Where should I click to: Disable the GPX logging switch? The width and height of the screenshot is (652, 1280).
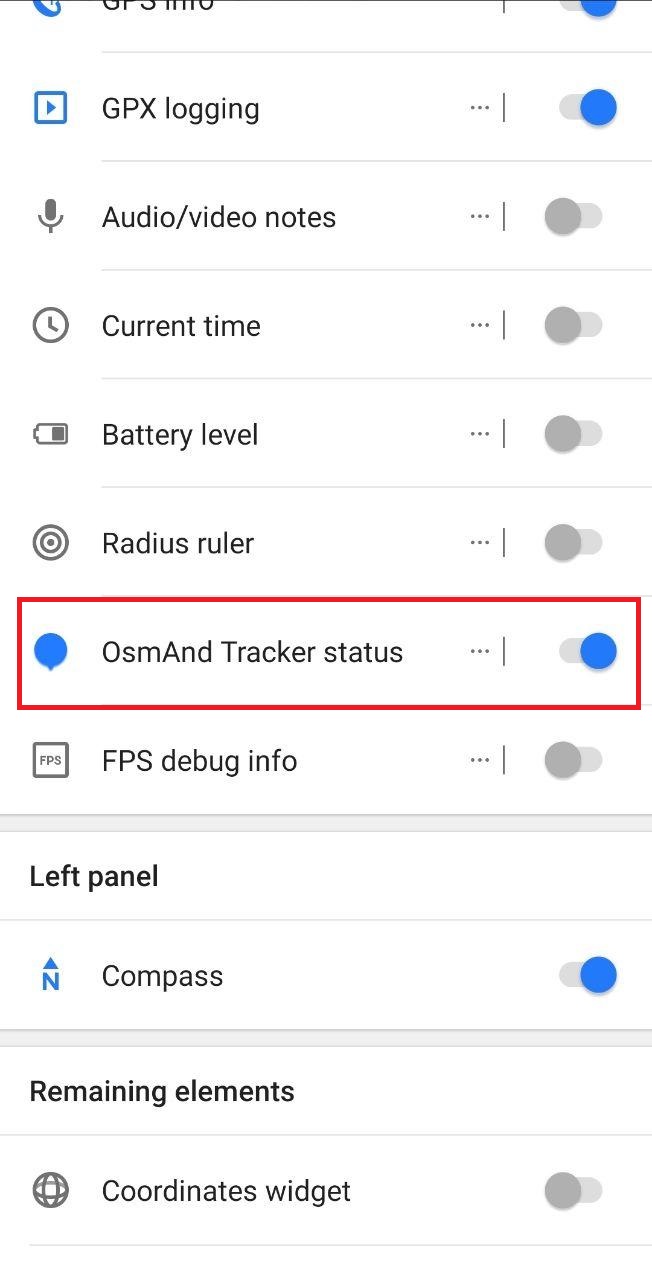(x=587, y=108)
